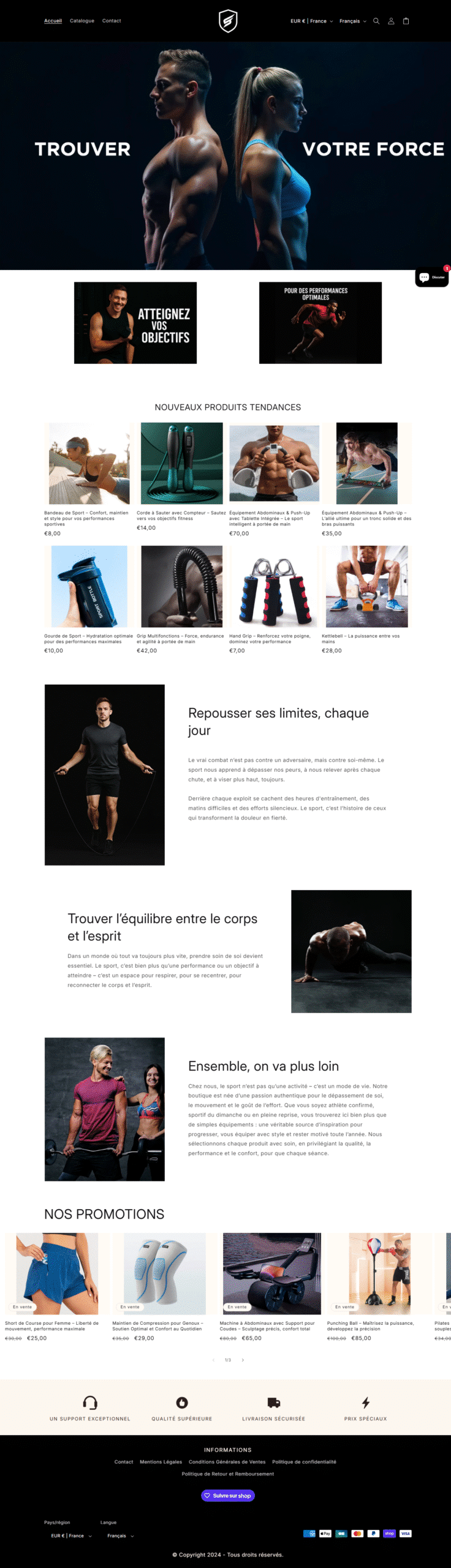
Task: Open the Discuter chat widget
Action: point(432,277)
